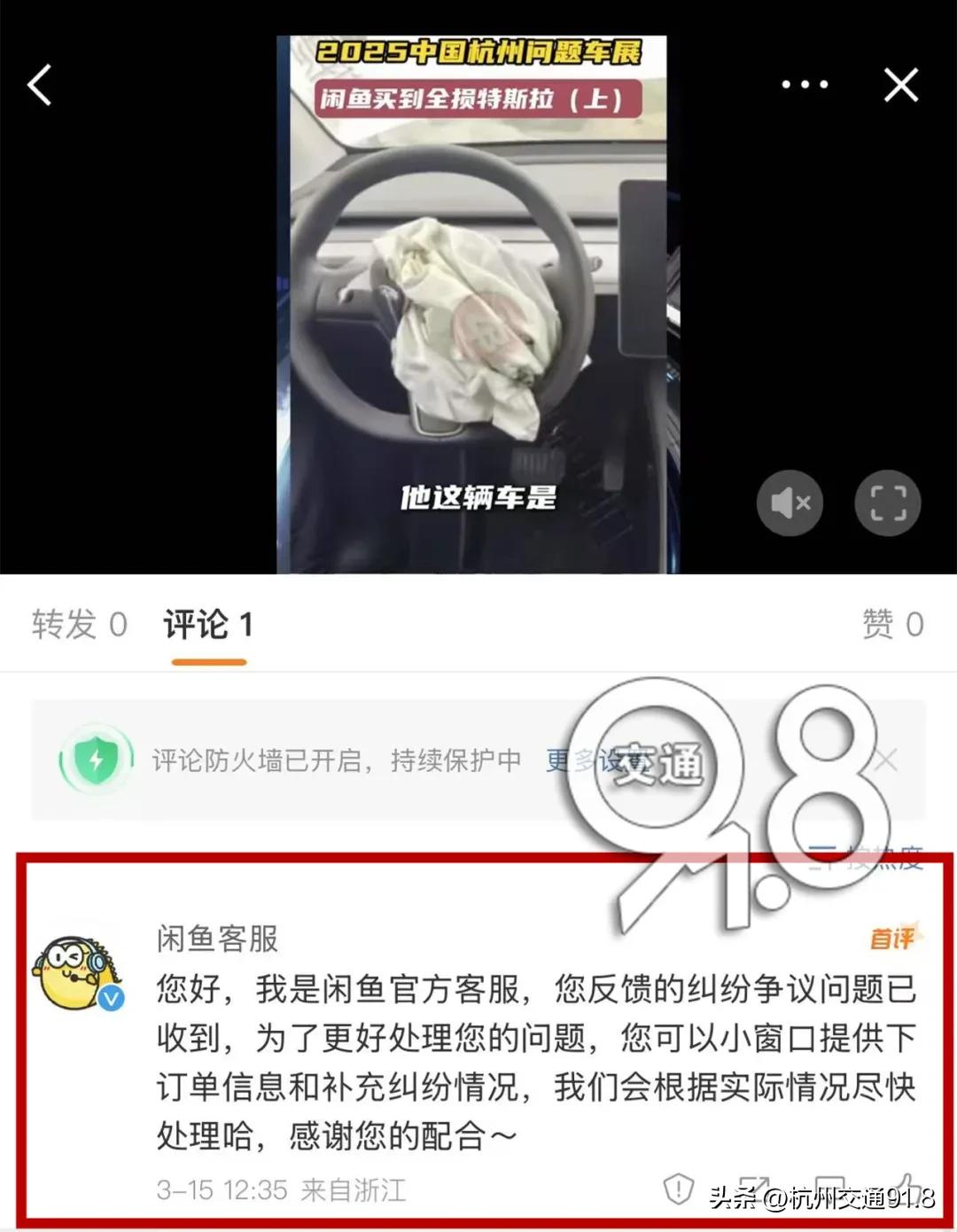Open the three-dot overflow menu
Viewport: 957px width, 1232px height.
pos(805,85)
